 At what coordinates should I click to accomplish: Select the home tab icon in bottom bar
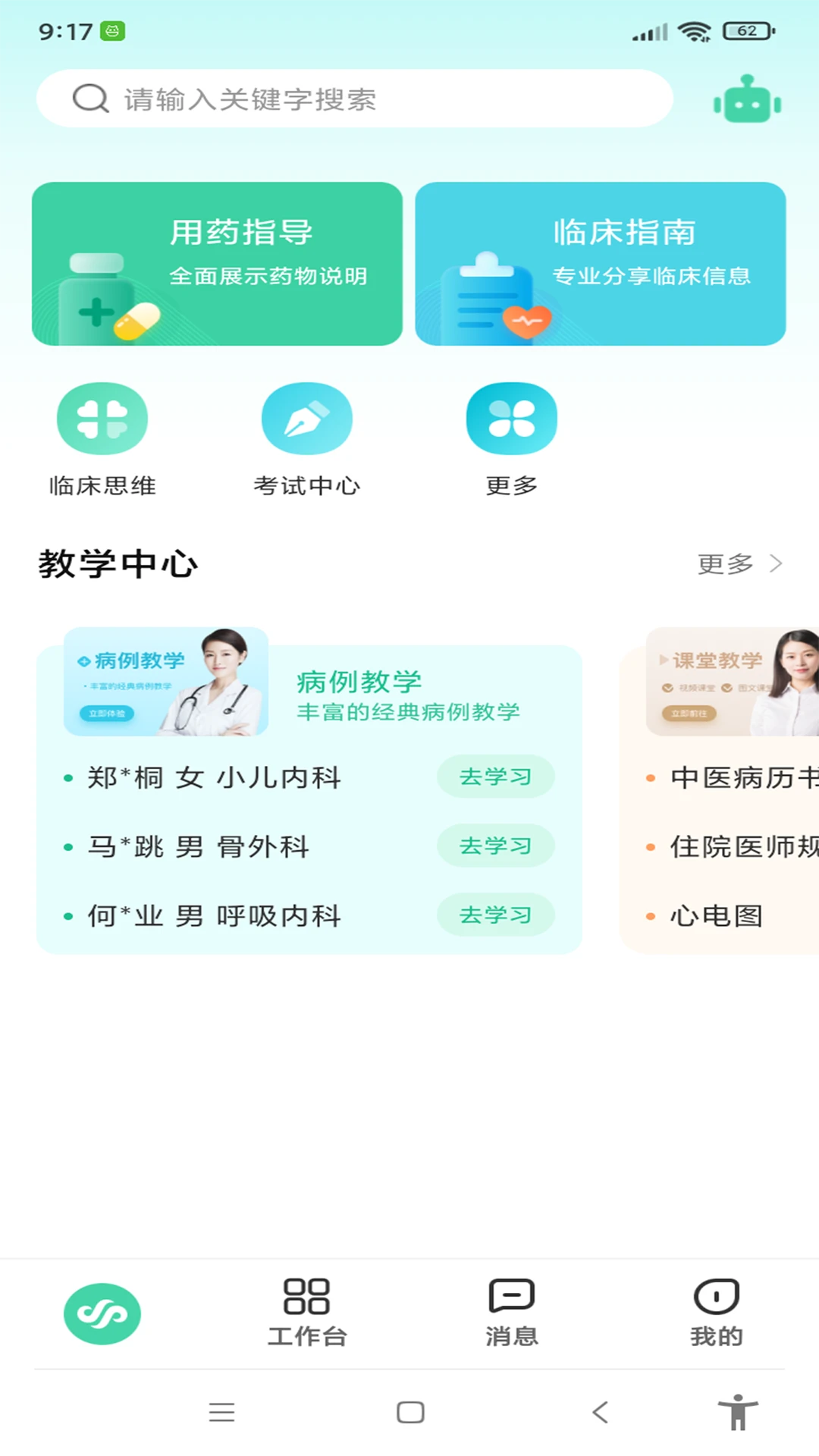[x=102, y=1314]
